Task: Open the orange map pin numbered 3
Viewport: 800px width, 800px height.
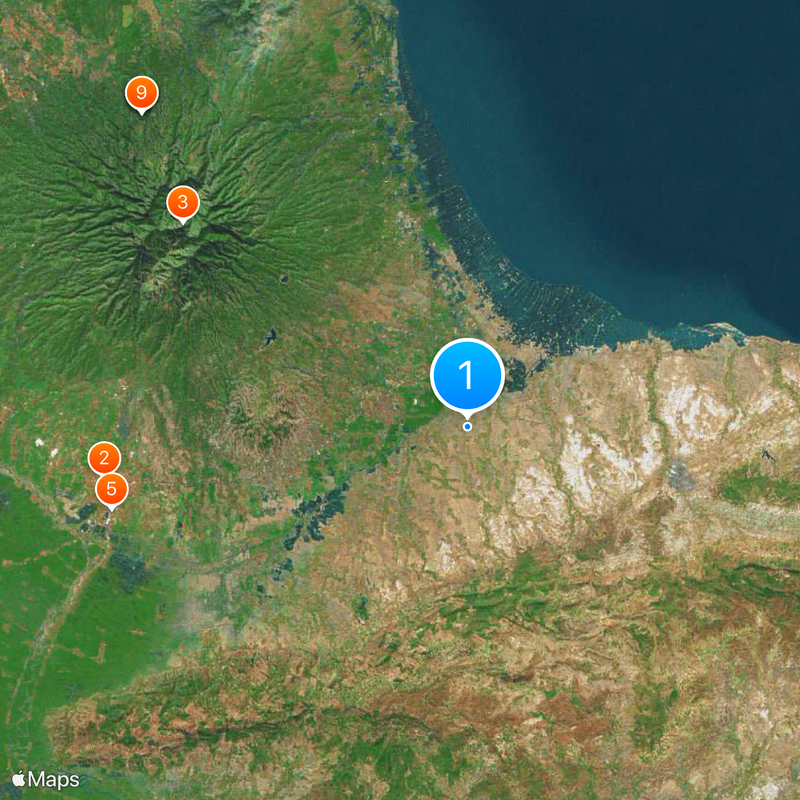Action: (x=182, y=203)
